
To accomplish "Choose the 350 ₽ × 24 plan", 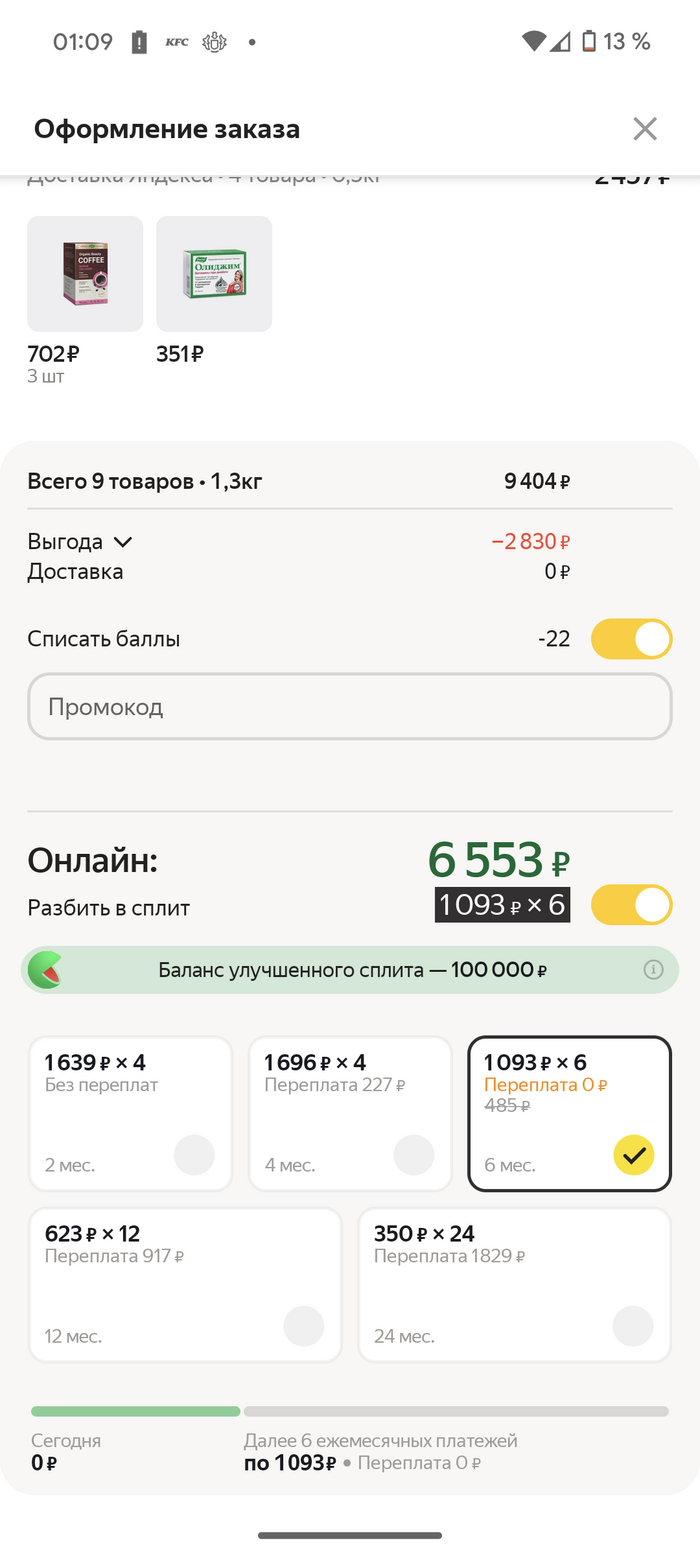I will (x=514, y=1285).
